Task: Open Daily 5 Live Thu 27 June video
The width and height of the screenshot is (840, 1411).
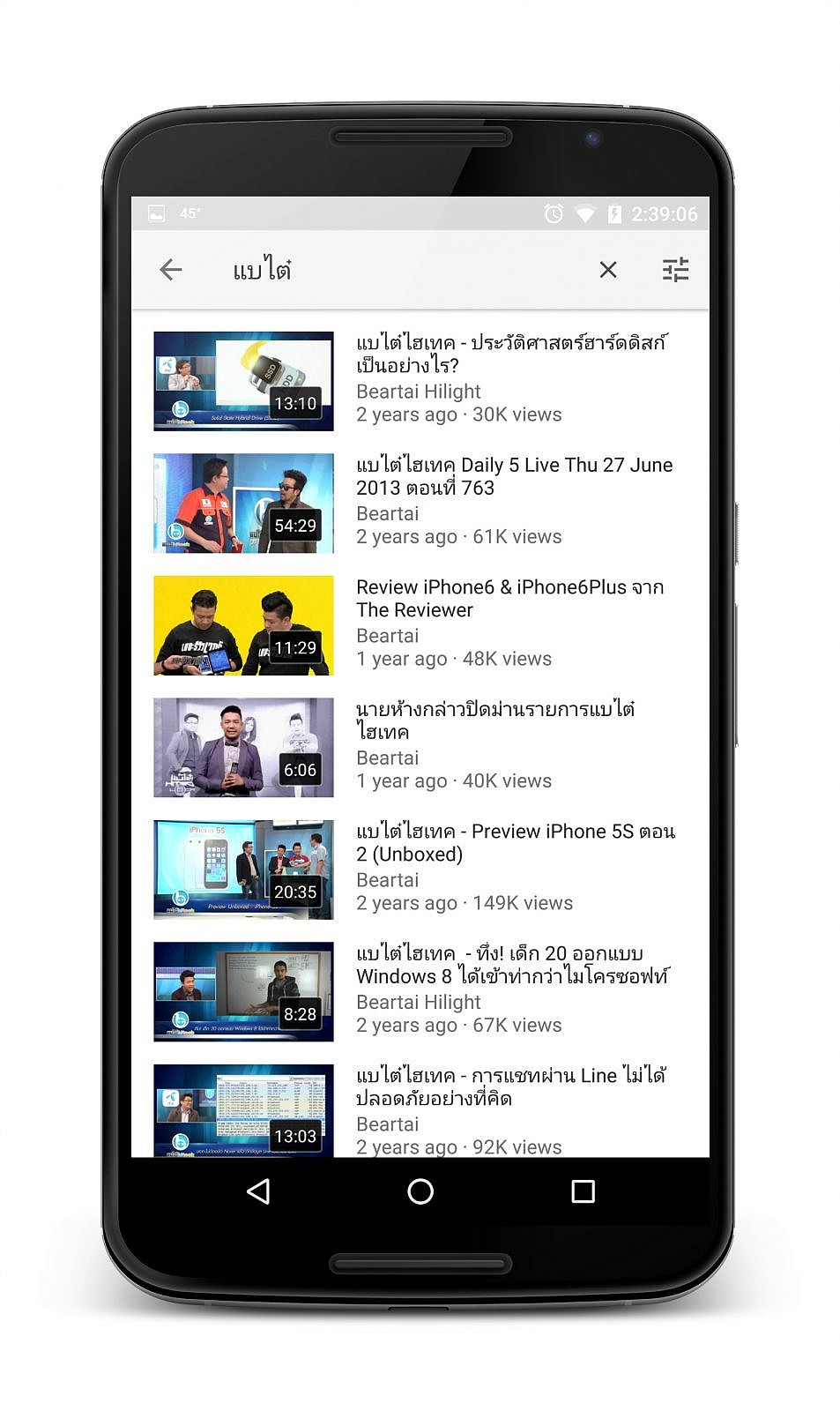Action: [243, 503]
